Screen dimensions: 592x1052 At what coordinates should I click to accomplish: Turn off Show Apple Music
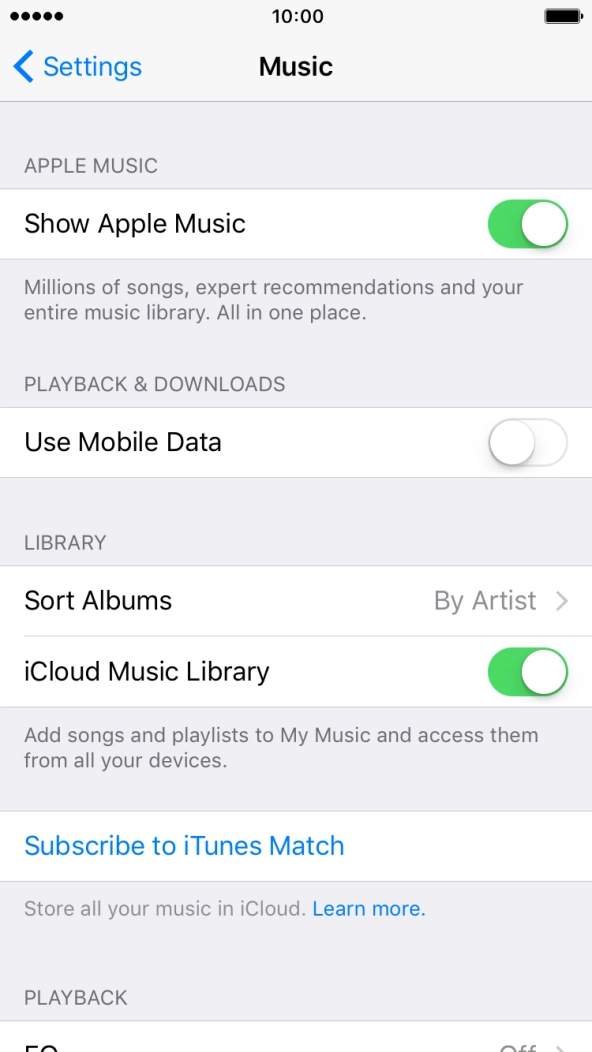pyautogui.click(x=528, y=223)
